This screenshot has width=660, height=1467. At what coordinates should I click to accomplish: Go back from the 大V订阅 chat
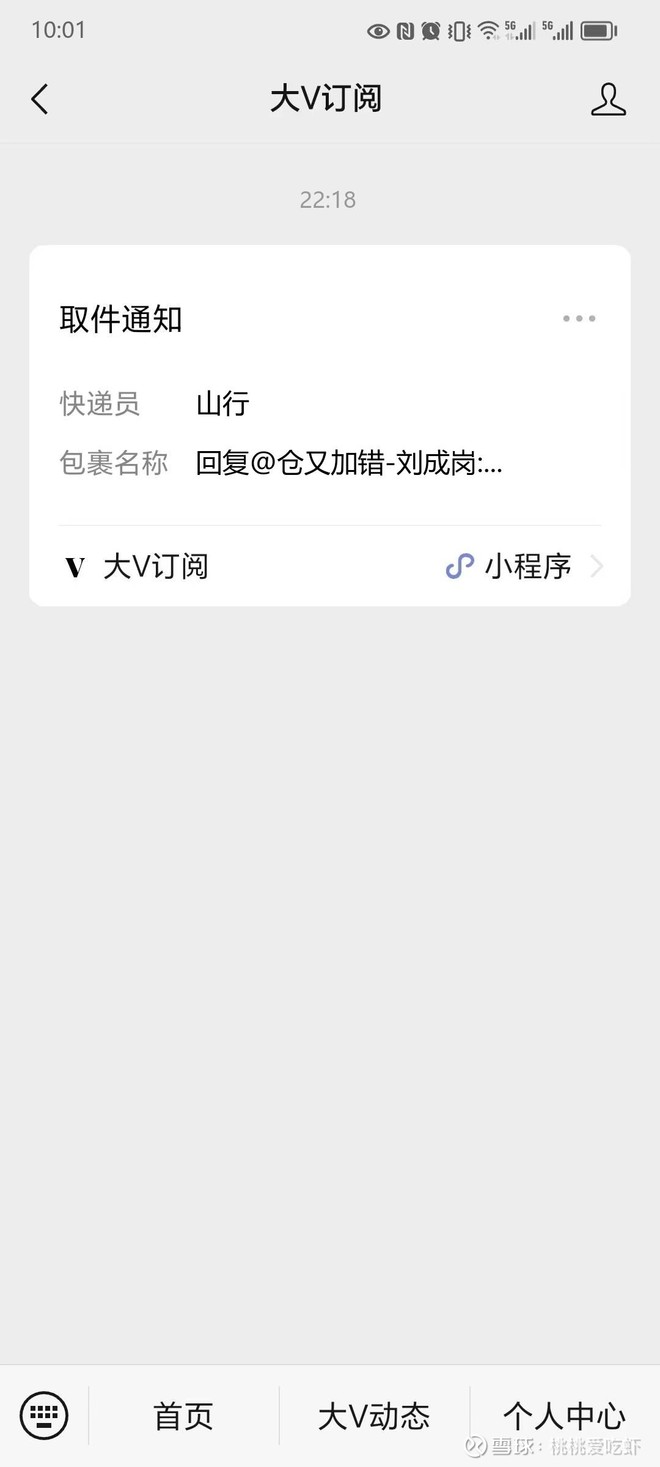(40, 99)
